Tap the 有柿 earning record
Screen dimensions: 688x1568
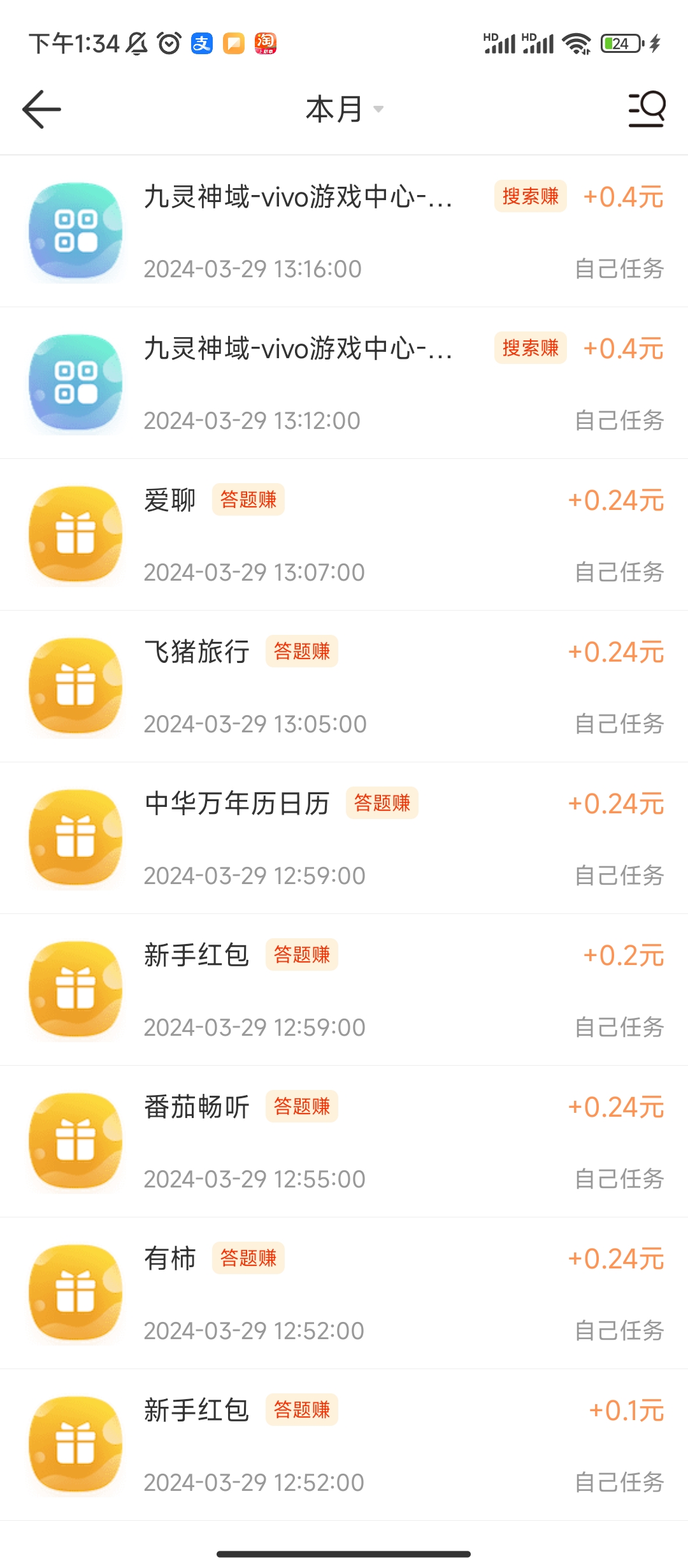(344, 1293)
